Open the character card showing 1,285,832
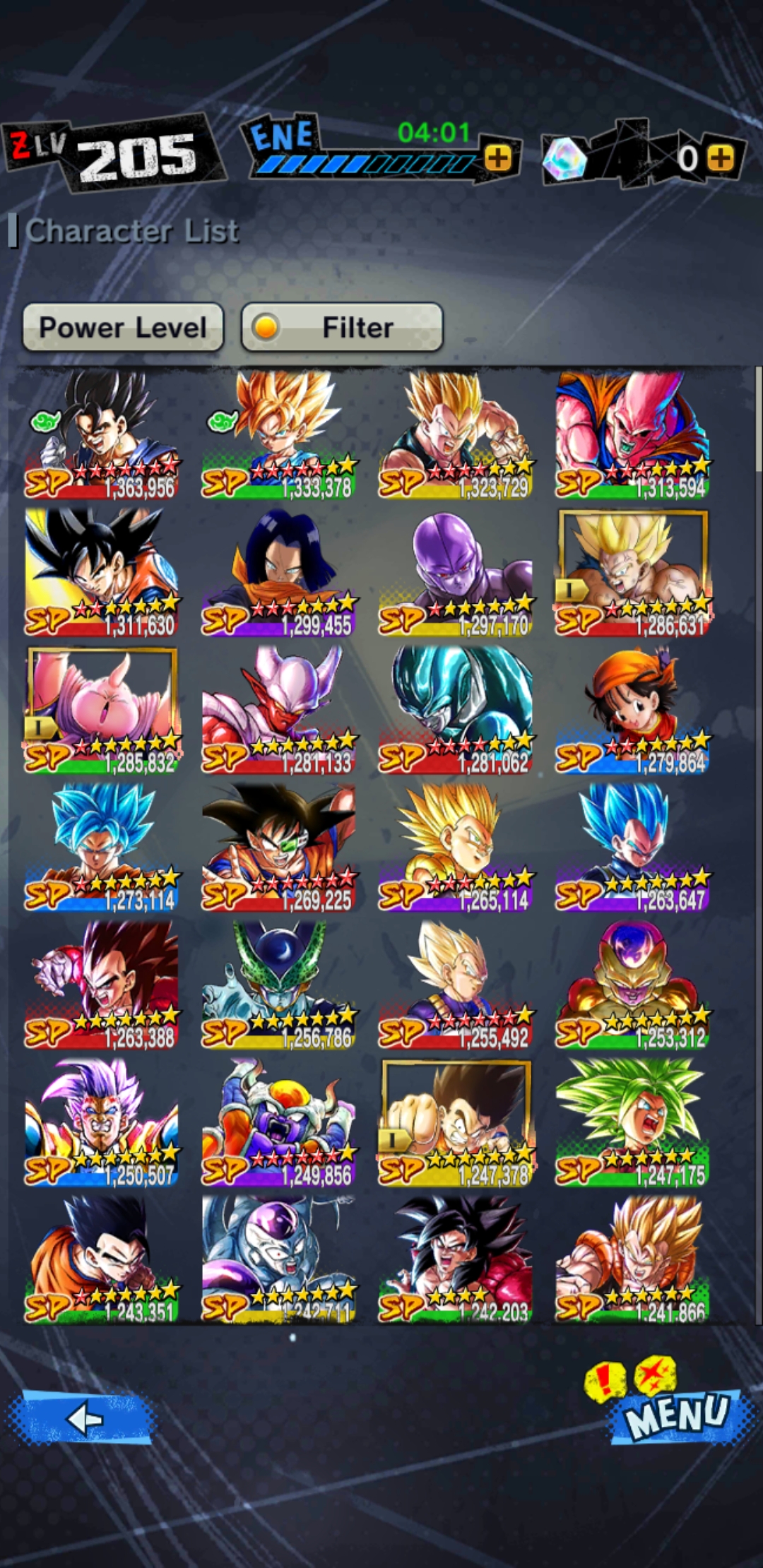The width and height of the screenshot is (763, 1568). point(102,710)
